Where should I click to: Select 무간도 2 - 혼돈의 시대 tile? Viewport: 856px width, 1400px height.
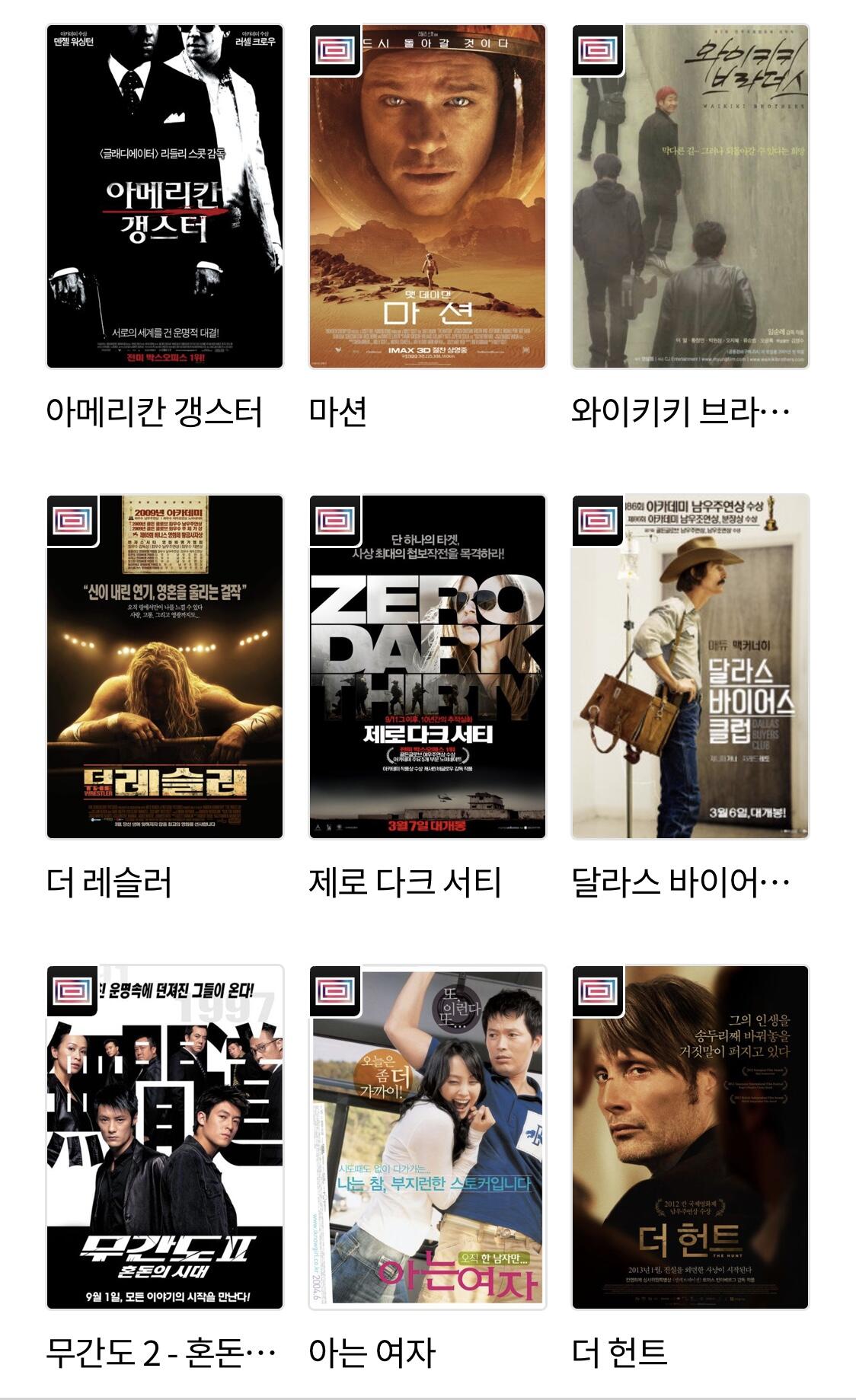(x=164, y=1137)
